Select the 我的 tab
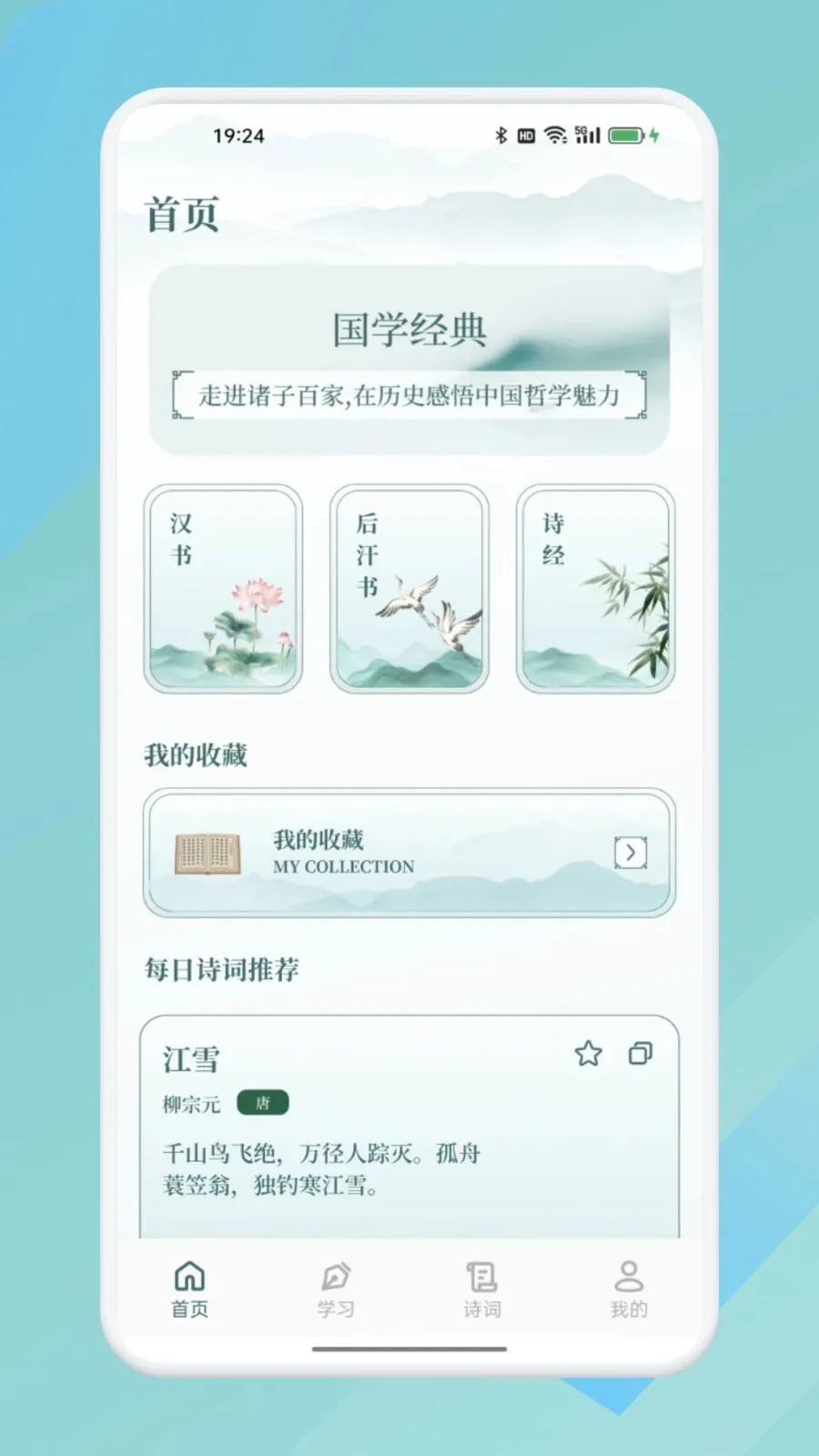Screen dimensions: 819x1456 [x=628, y=1288]
